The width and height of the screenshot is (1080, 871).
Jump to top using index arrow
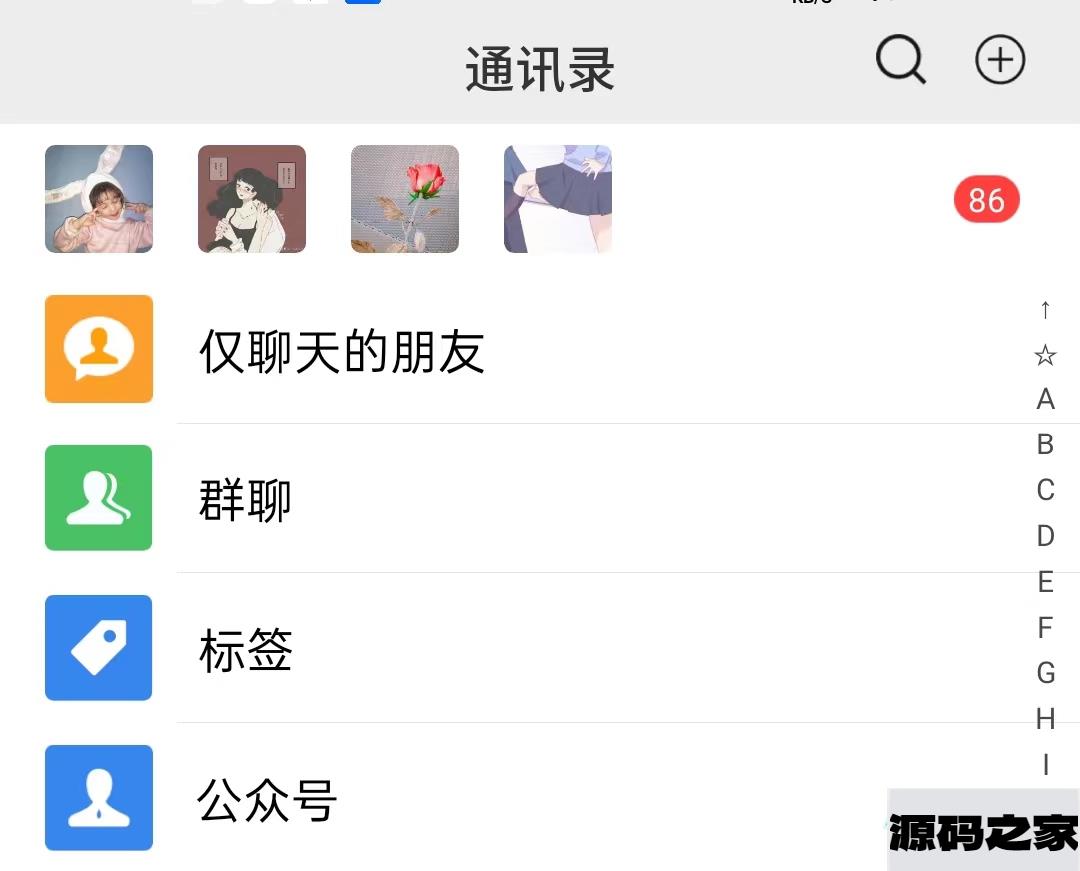(x=1045, y=310)
